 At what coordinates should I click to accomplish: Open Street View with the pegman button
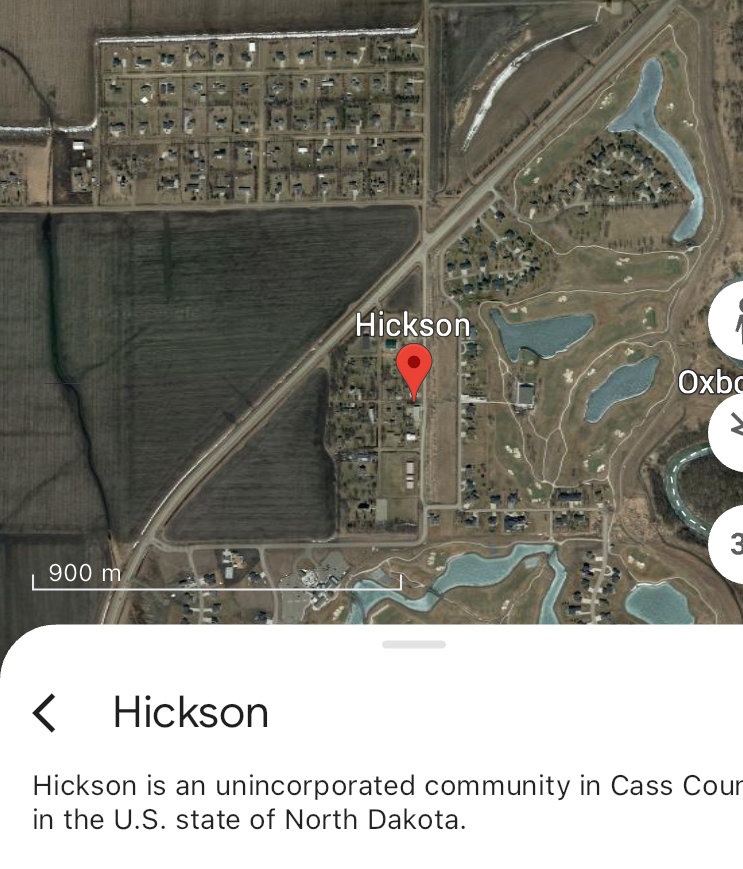pyautogui.click(x=731, y=323)
